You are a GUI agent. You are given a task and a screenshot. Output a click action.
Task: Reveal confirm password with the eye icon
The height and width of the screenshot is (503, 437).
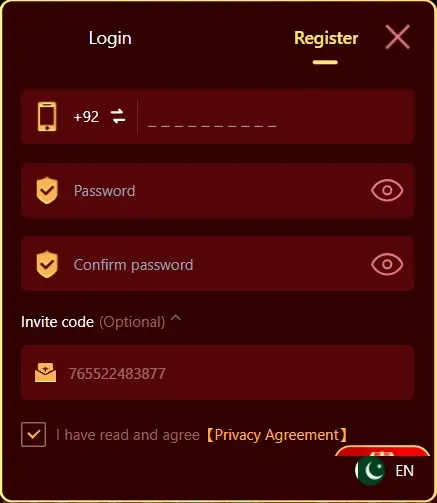[387, 264]
